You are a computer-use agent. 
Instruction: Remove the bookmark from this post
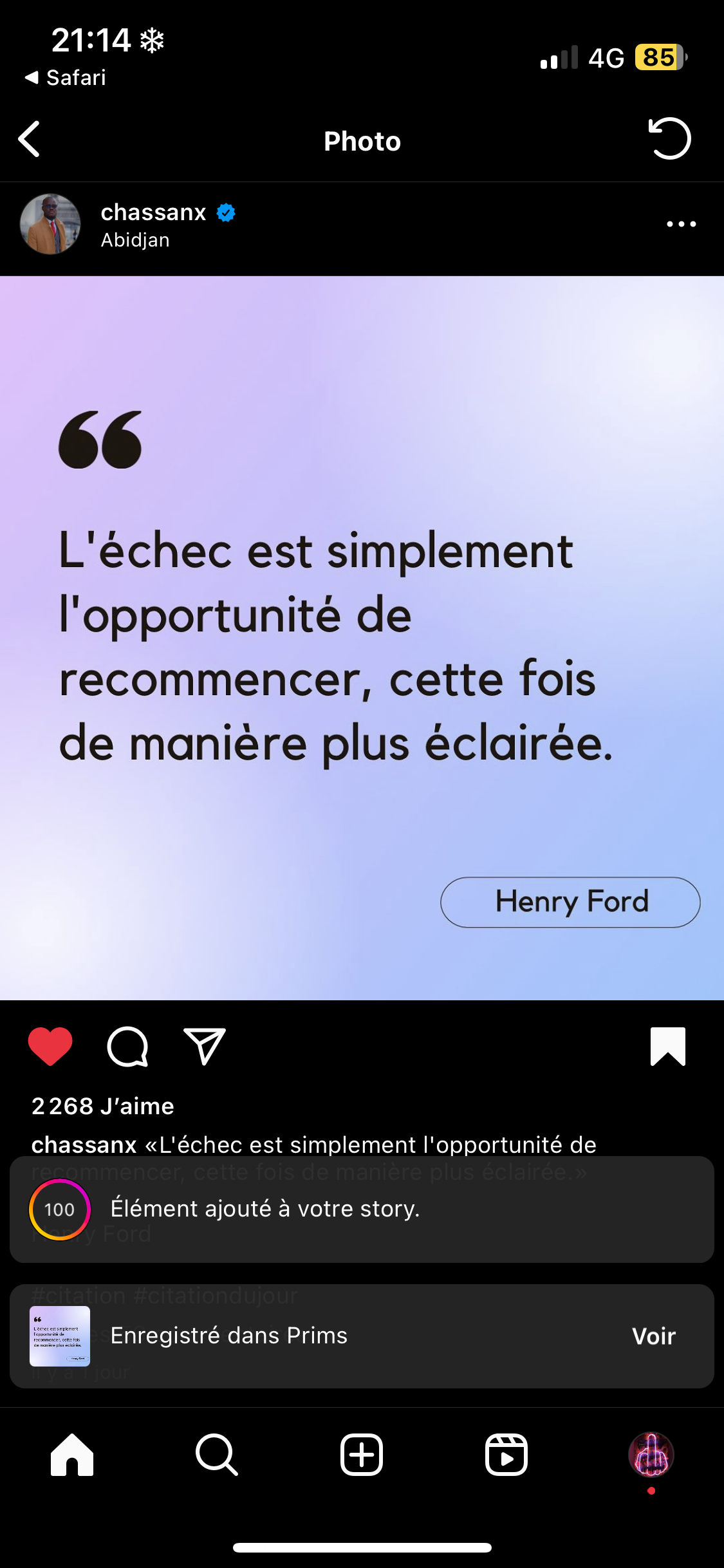pyautogui.click(x=668, y=1047)
